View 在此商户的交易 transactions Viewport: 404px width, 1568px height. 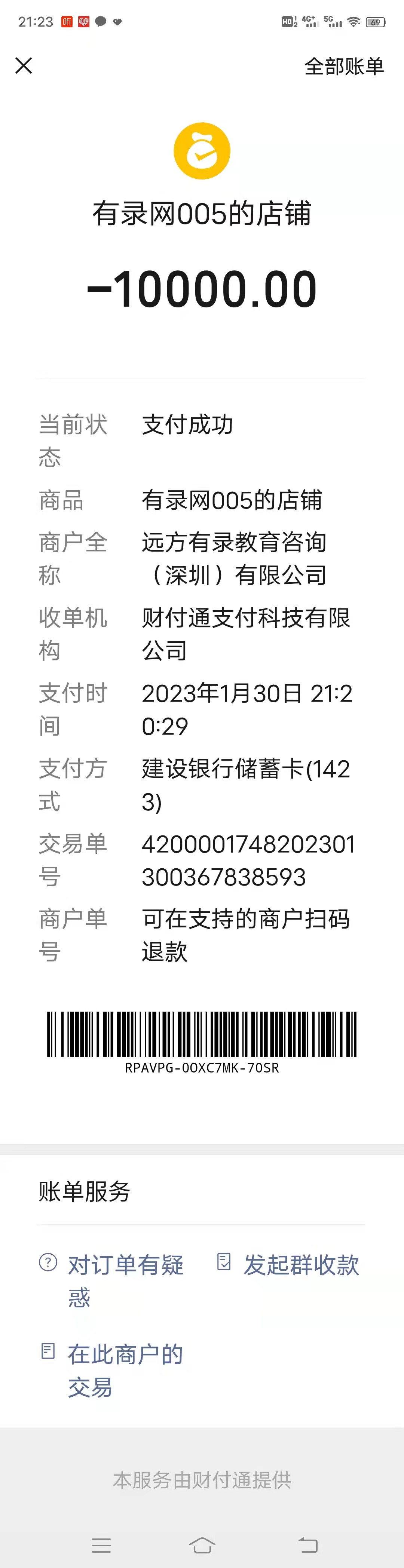click(x=125, y=1370)
